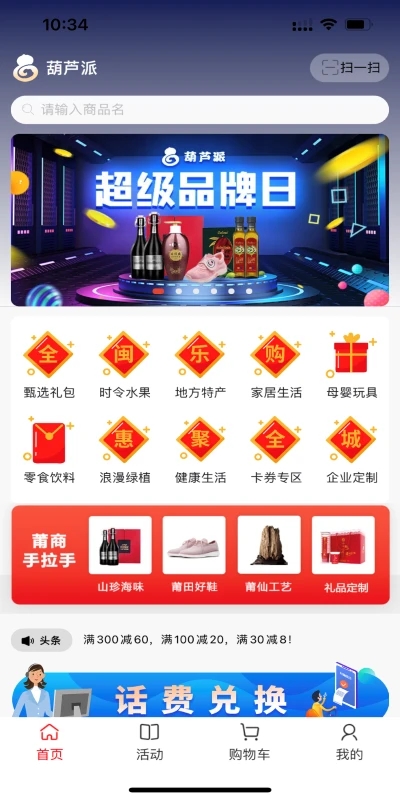The height and width of the screenshot is (800, 400).
Task: Open the 超级品牌日 banner
Action: click(200, 220)
